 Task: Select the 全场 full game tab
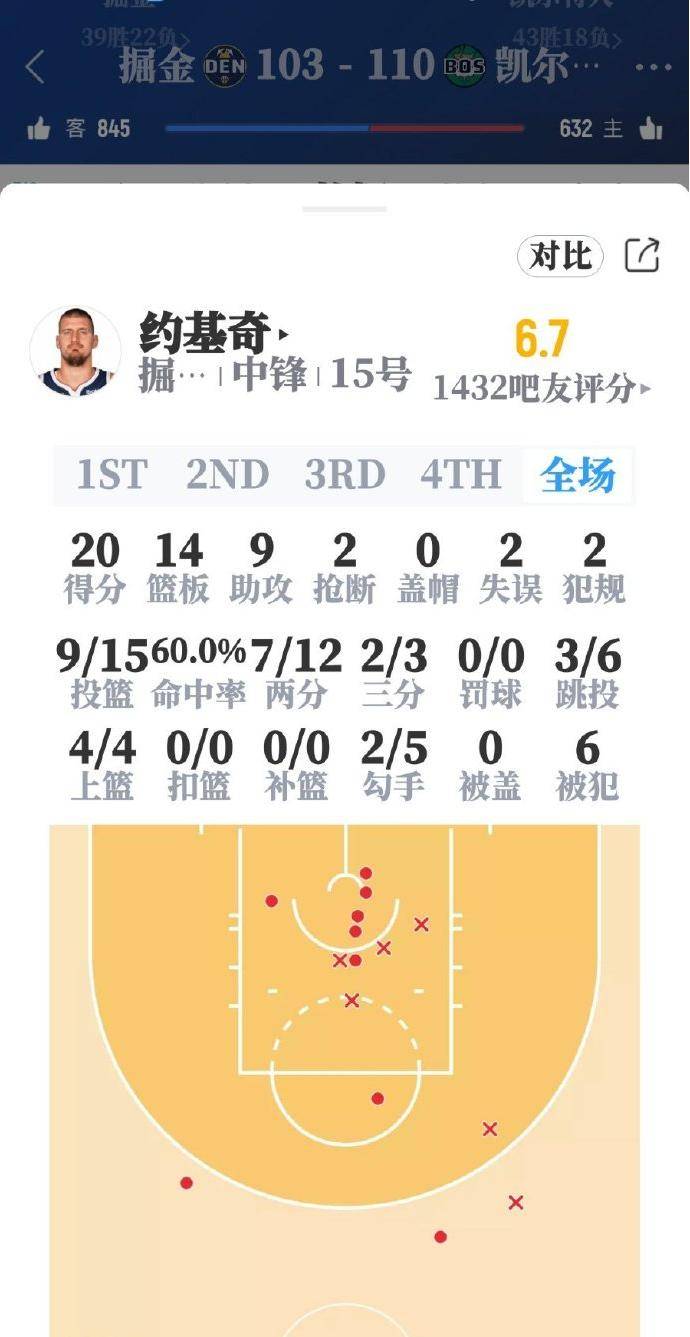(577, 475)
